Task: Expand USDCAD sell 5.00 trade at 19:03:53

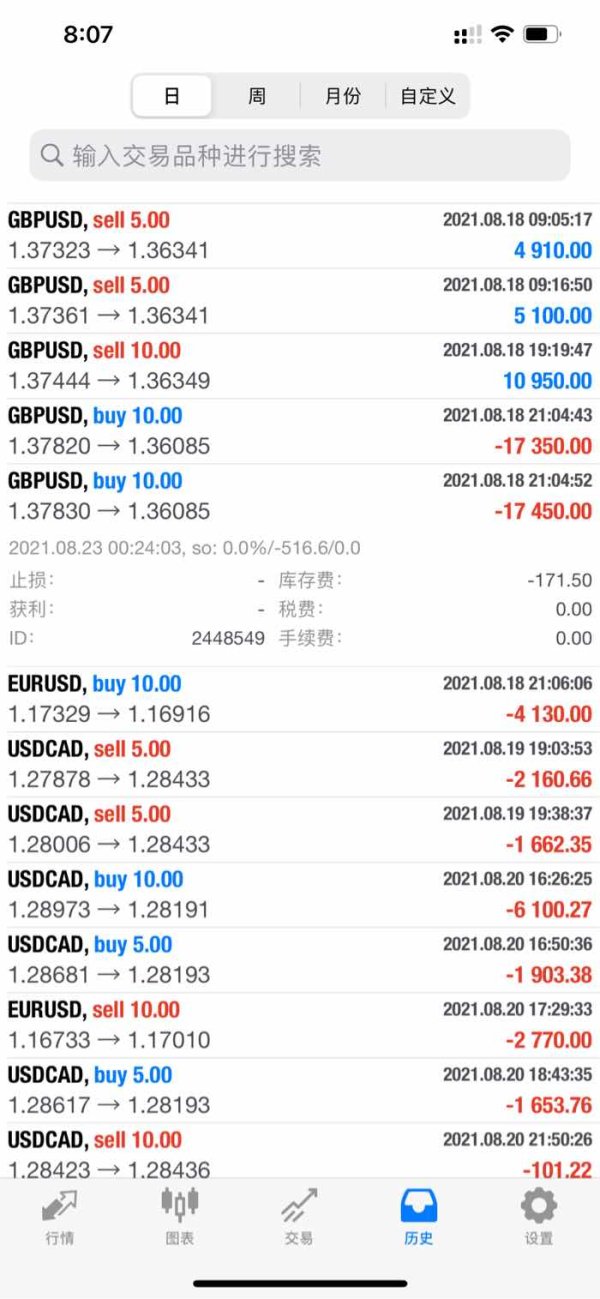Action: click(300, 764)
